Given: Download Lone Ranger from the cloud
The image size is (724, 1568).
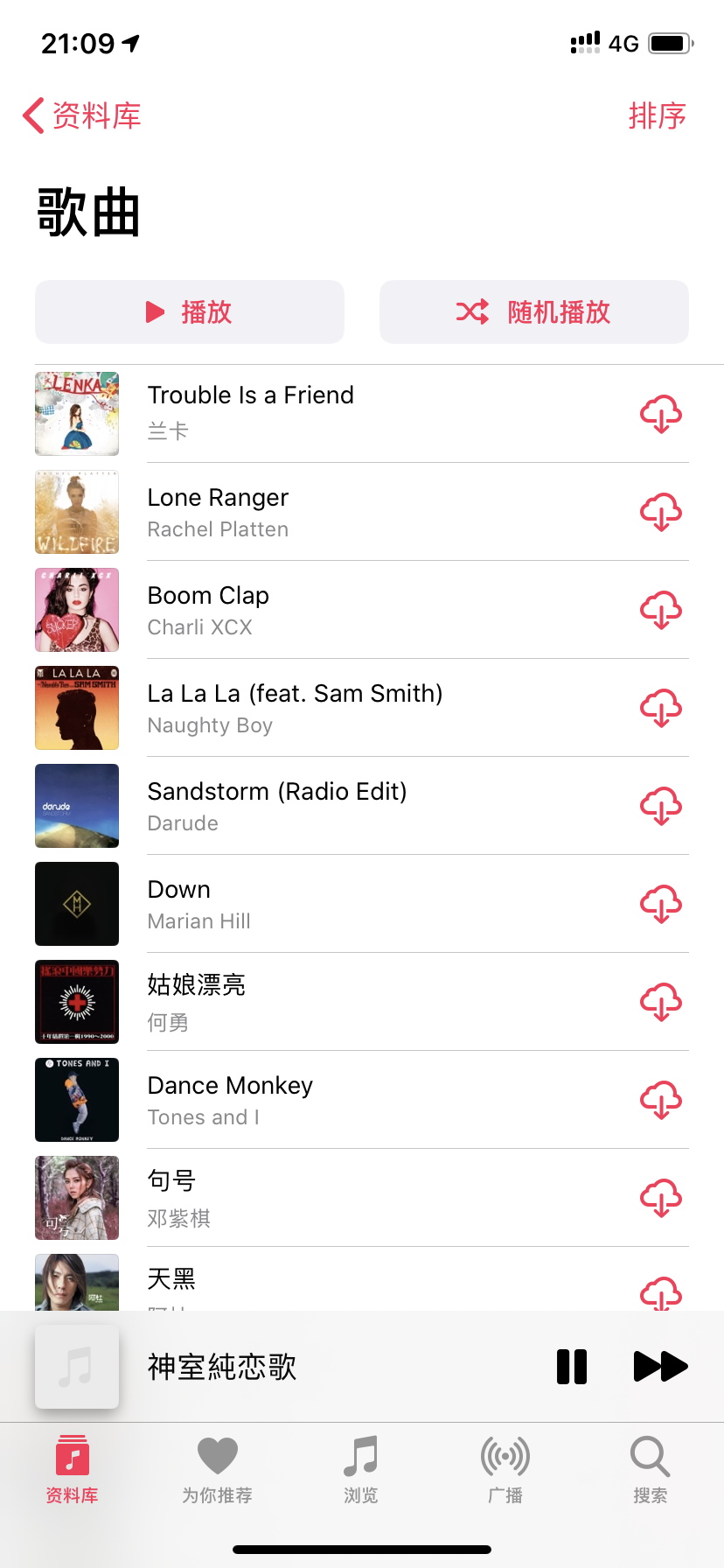Looking at the screenshot, I should coord(661,512).
